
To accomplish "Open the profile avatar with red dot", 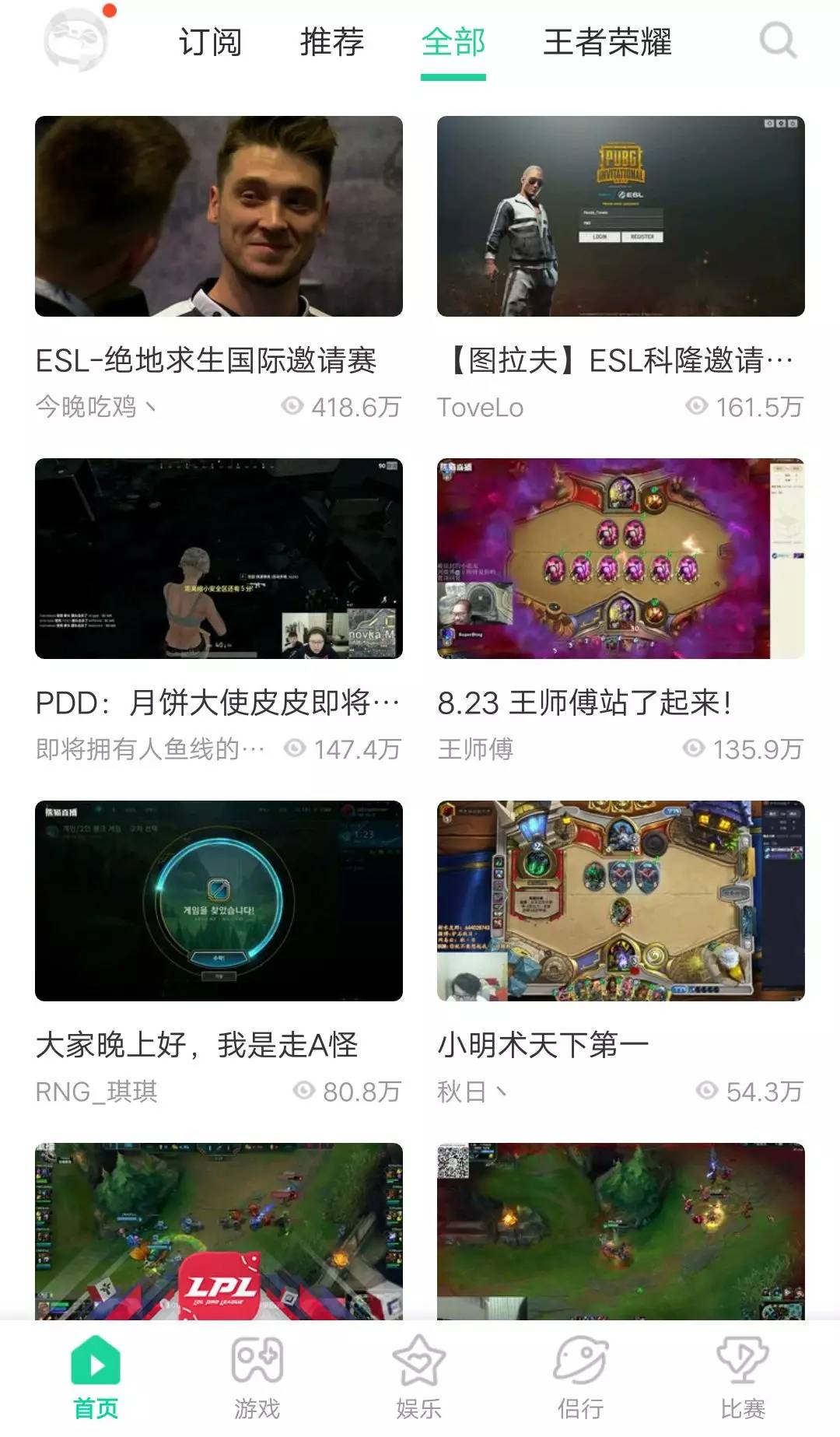I will pyautogui.click(x=76, y=40).
